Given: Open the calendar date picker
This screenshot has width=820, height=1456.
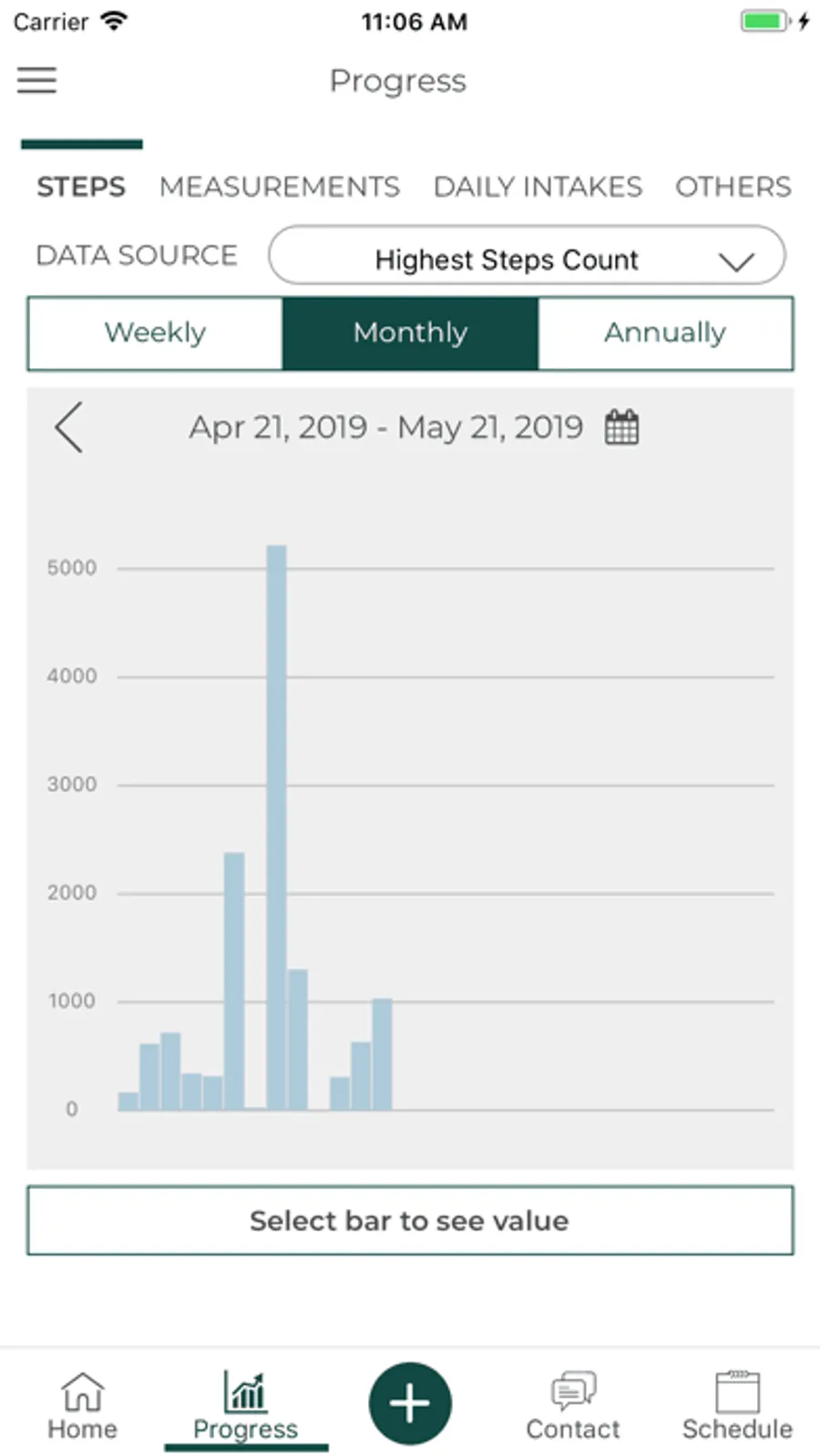Looking at the screenshot, I should click(x=622, y=427).
